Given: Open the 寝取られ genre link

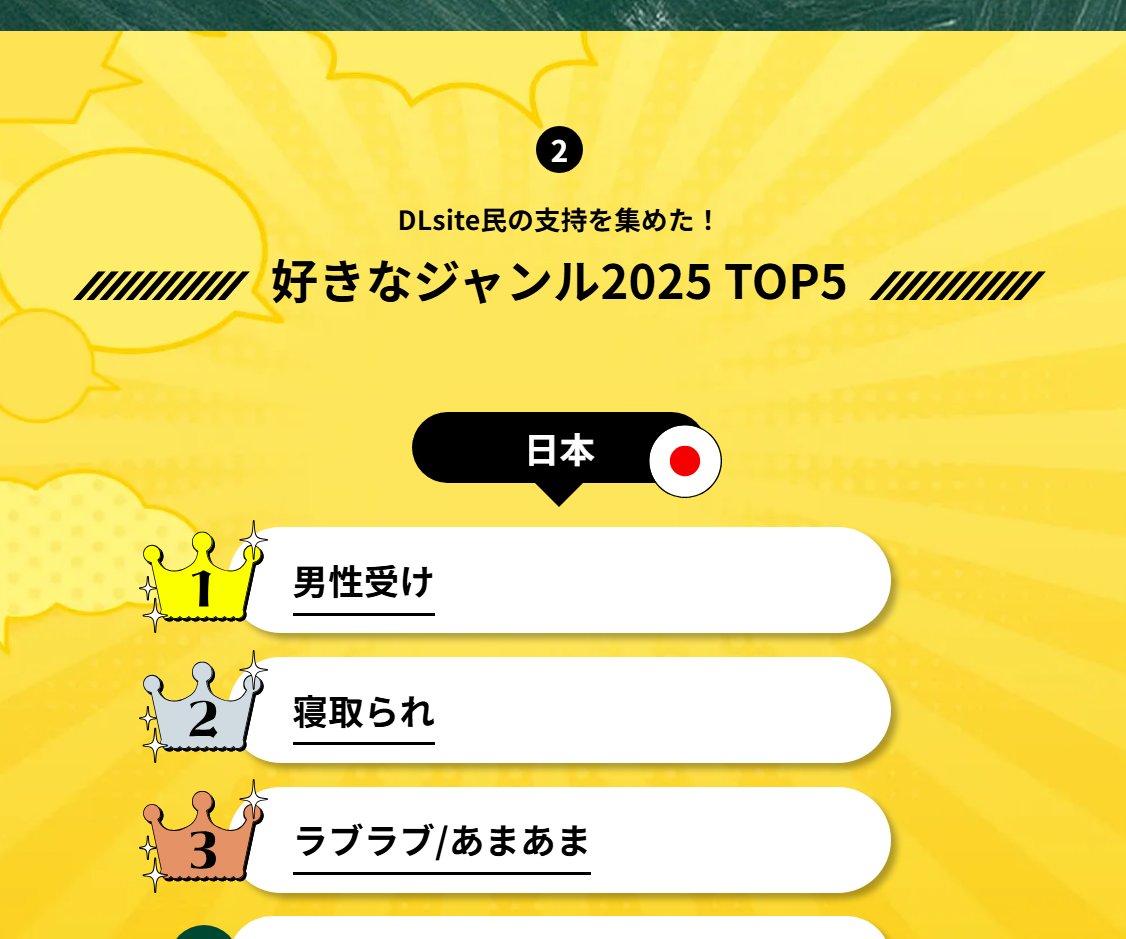Looking at the screenshot, I should (x=363, y=712).
